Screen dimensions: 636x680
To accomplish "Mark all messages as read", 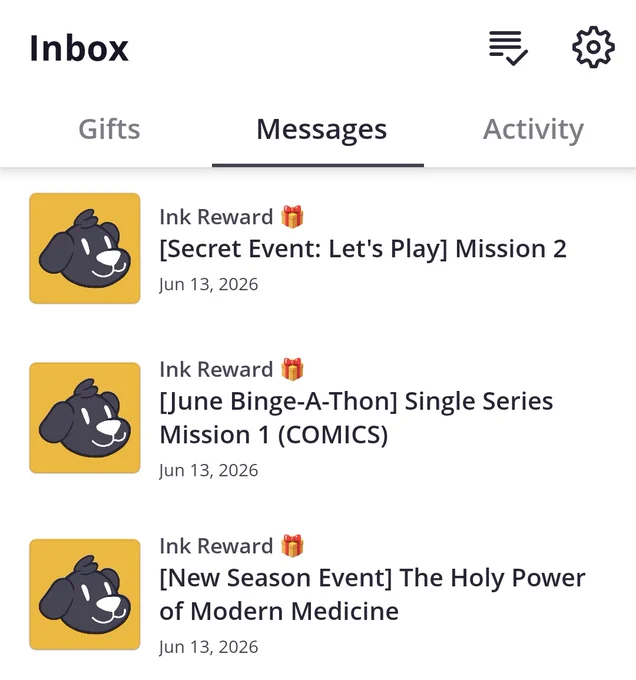I will pos(508,48).
